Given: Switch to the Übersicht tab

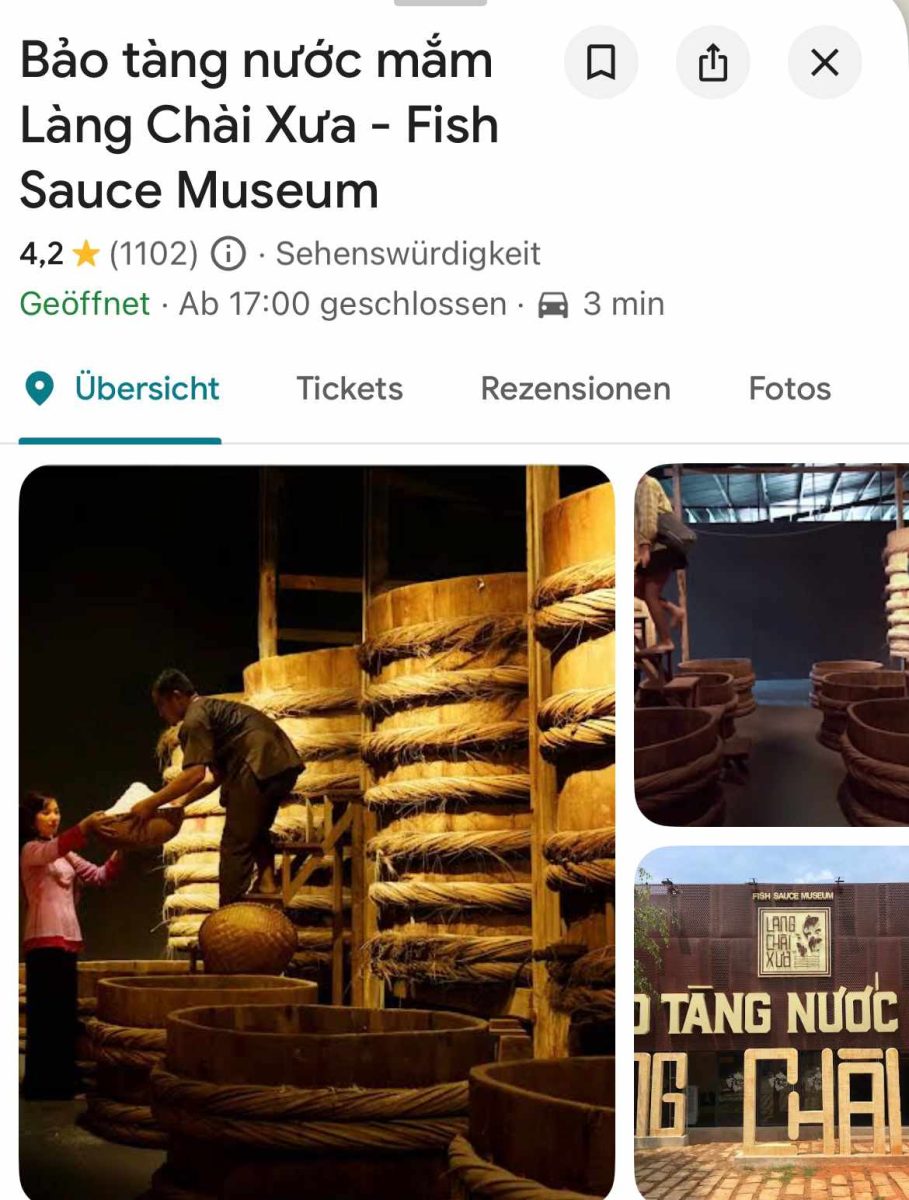Looking at the screenshot, I should coord(120,389).
